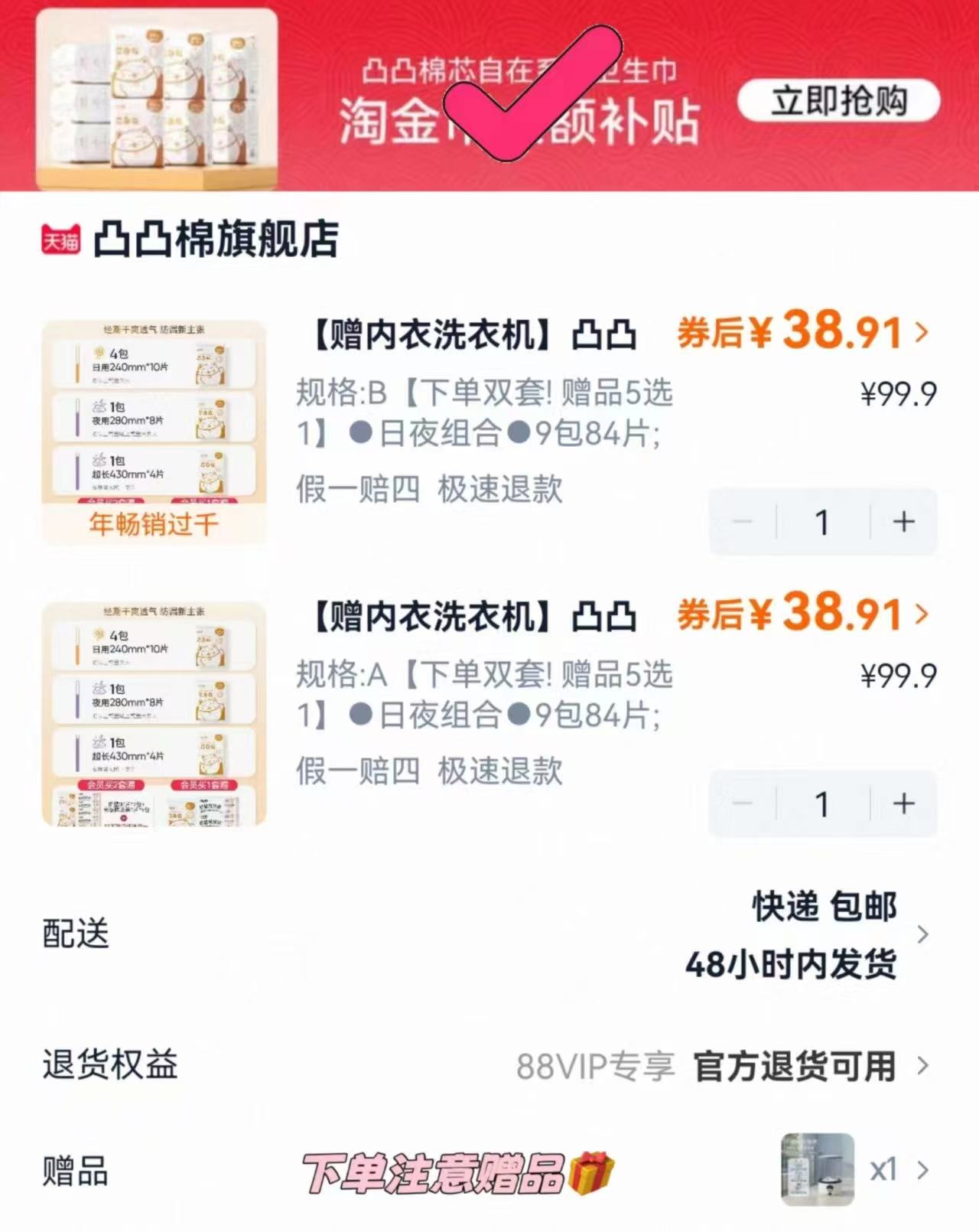The width and height of the screenshot is (979, 1232).
Task: Open the second product thumbnail image
Action: pos(153,712)
